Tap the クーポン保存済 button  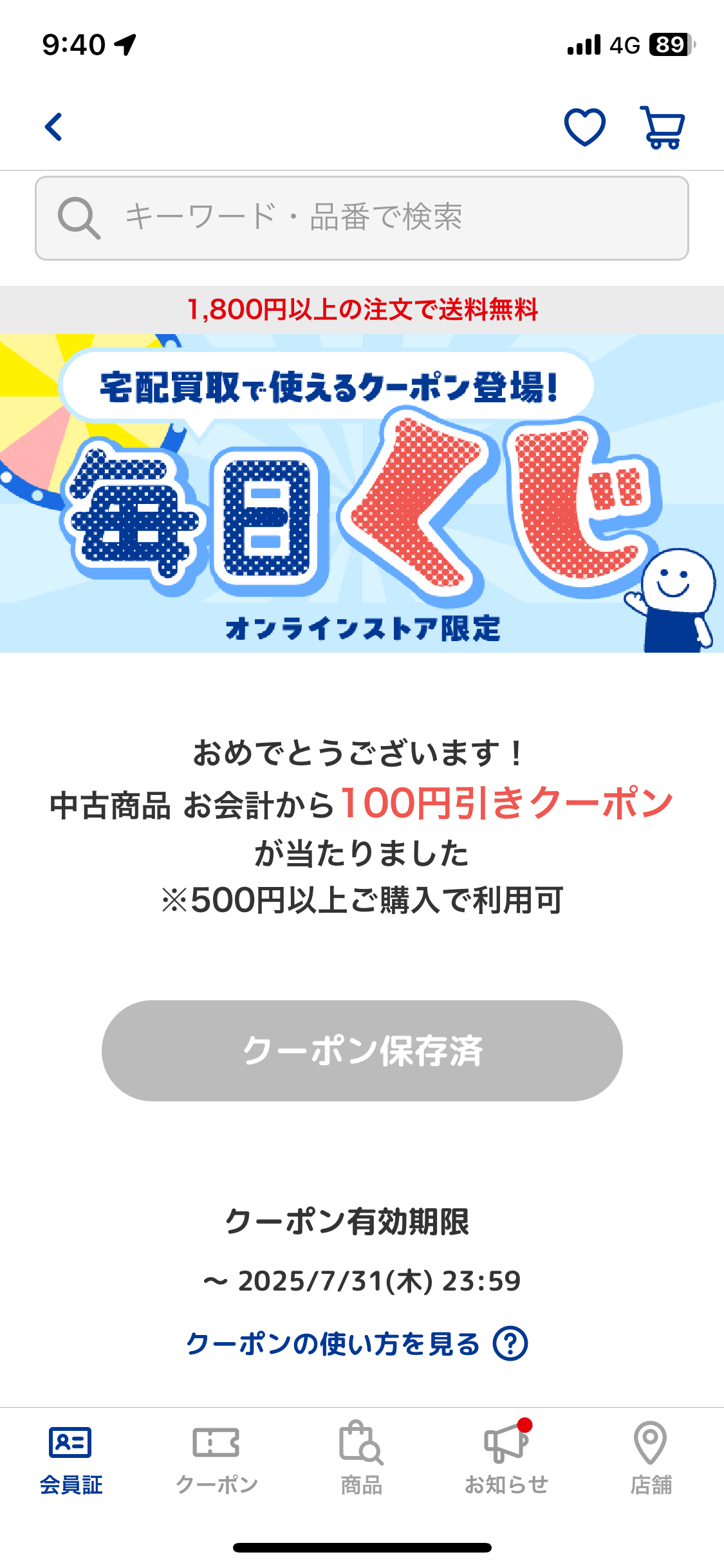(x=362, y=1050)
